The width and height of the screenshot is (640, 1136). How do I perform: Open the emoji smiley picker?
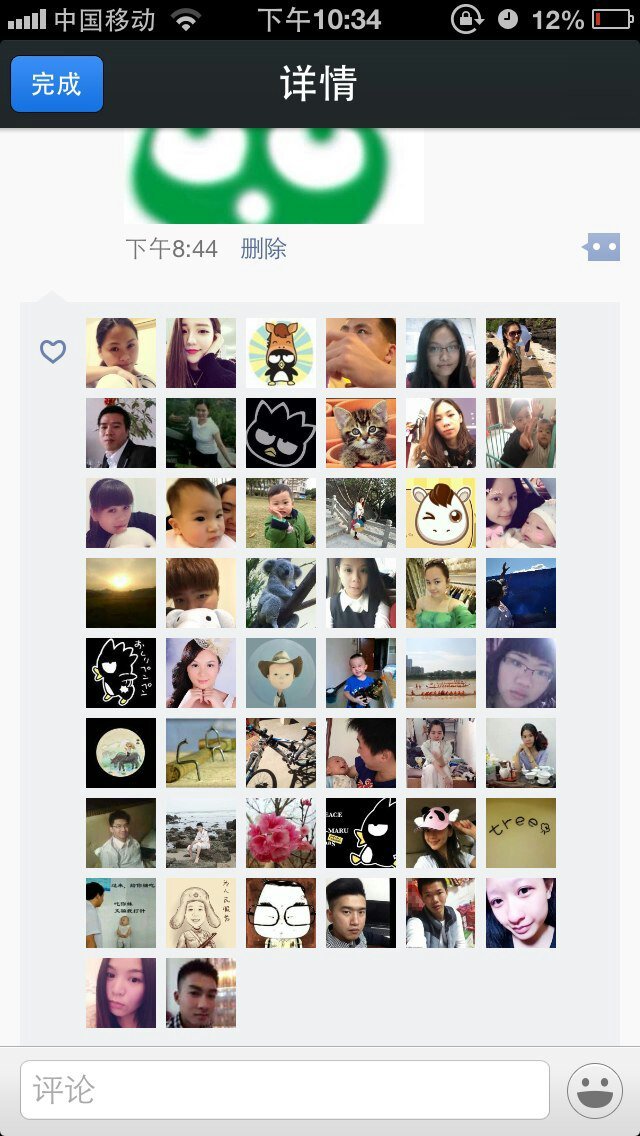point(594,1089)
